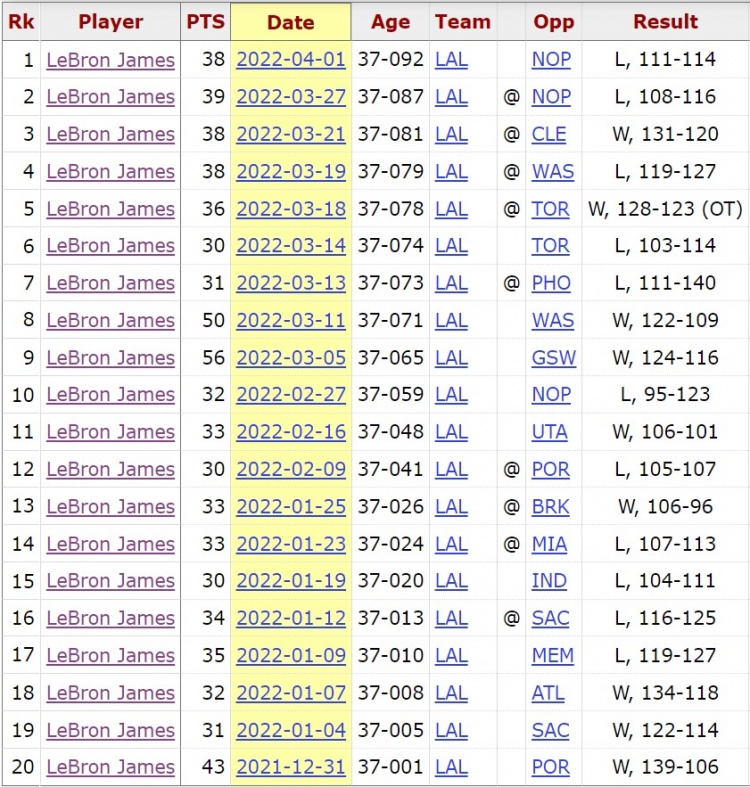View the 2022-03-05 game box score

coord(291,358)
